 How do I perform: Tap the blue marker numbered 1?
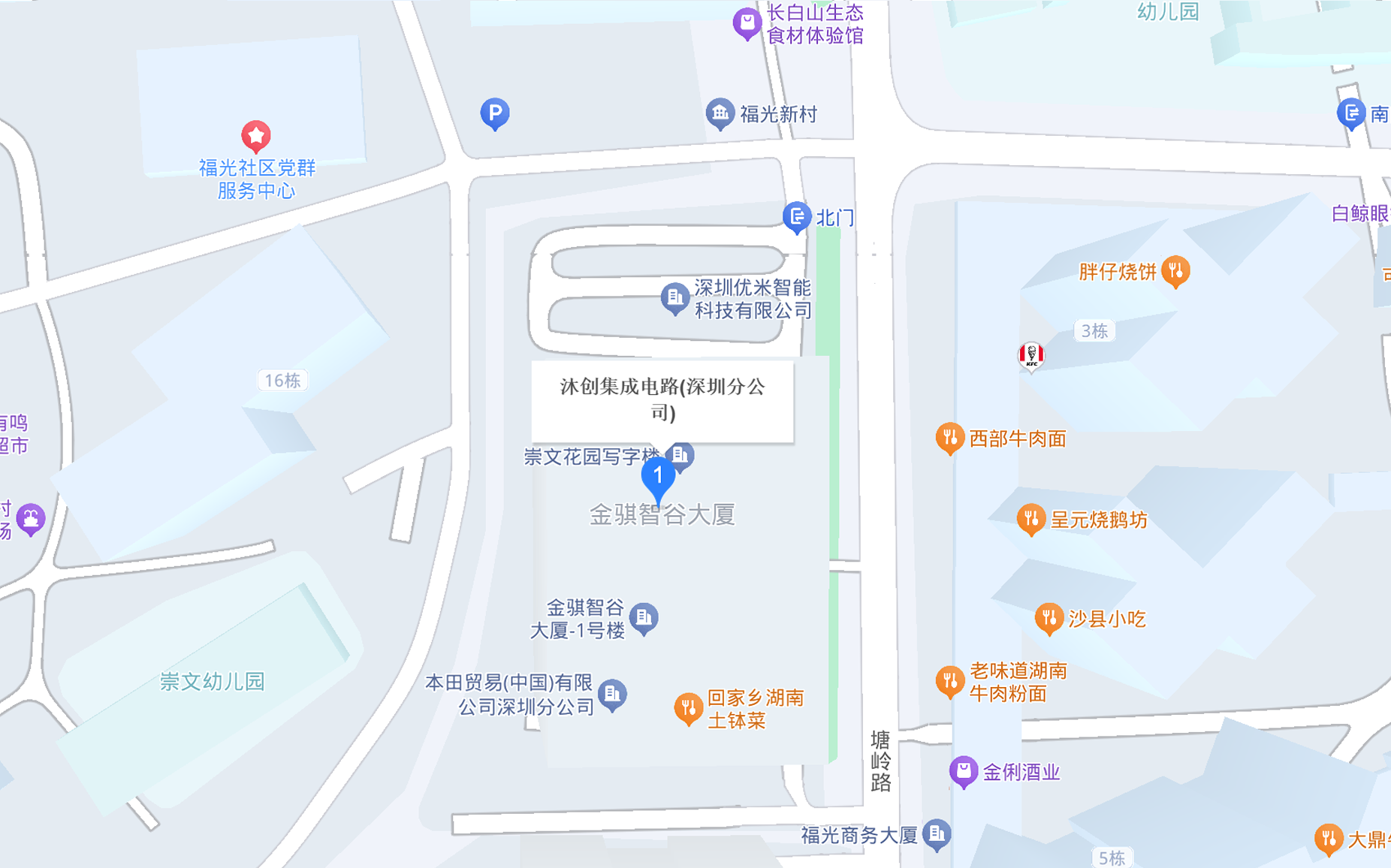point(658,478)
